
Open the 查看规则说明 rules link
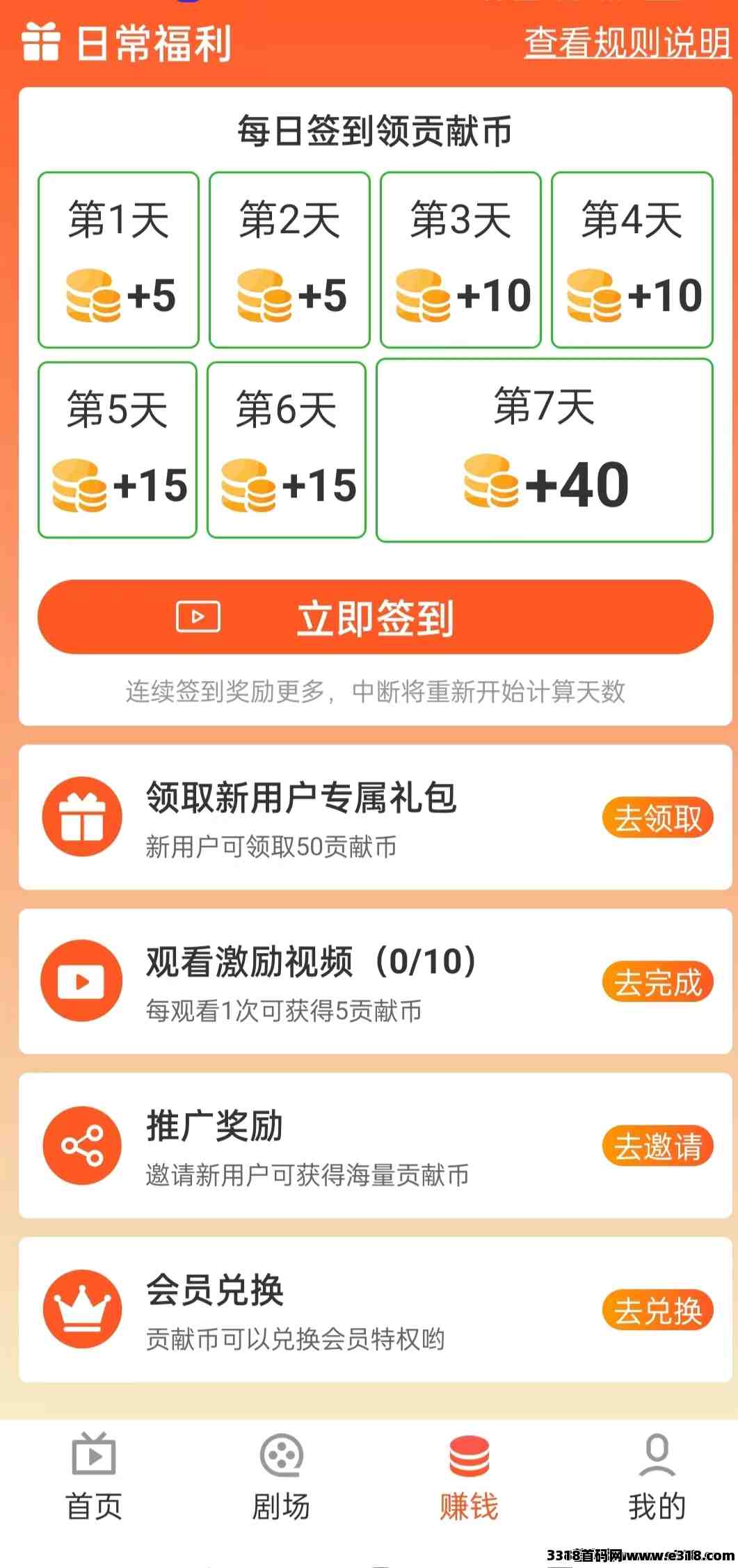627,43
